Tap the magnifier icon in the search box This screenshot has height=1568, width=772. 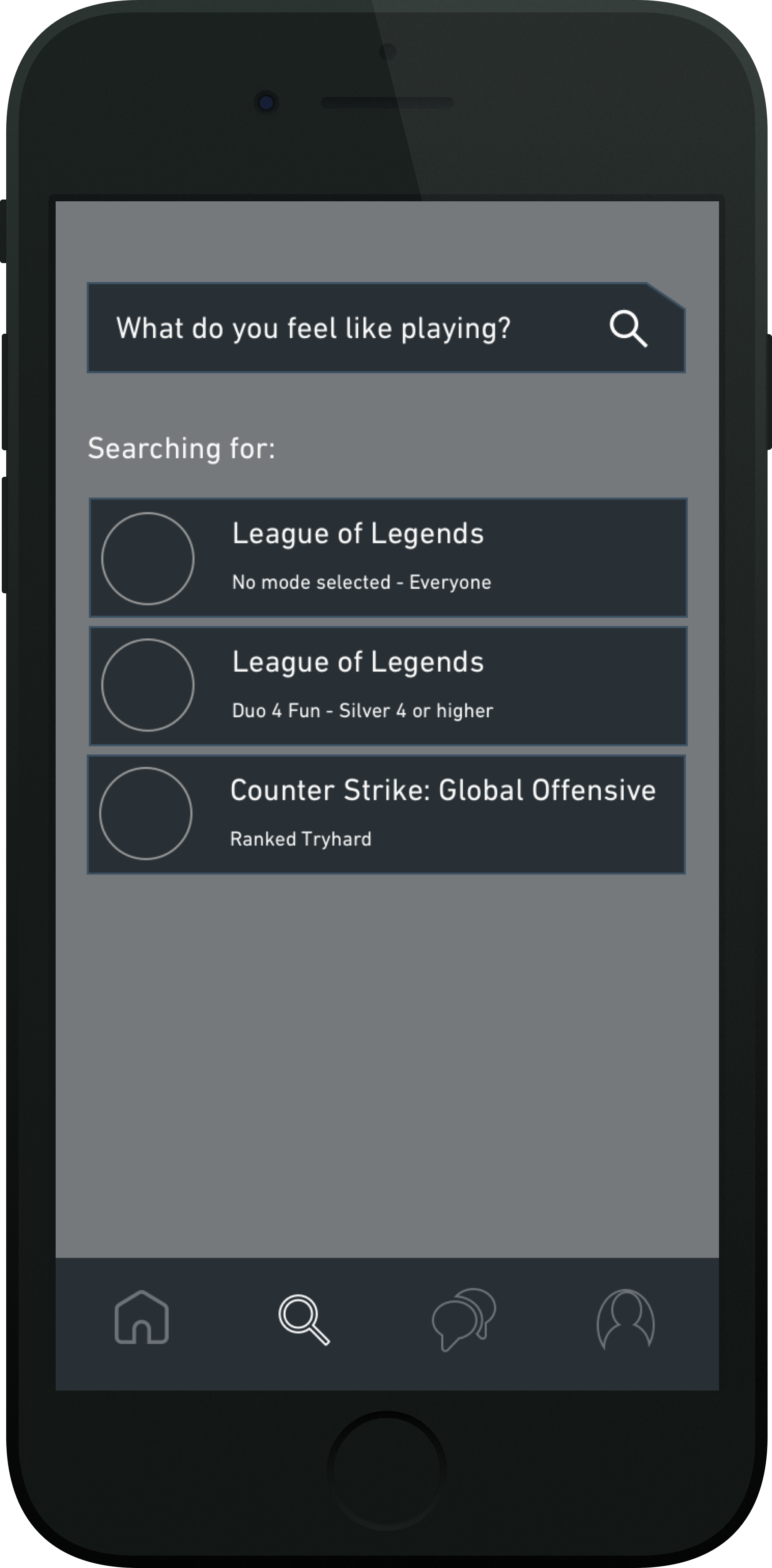(x=628, y=329)
